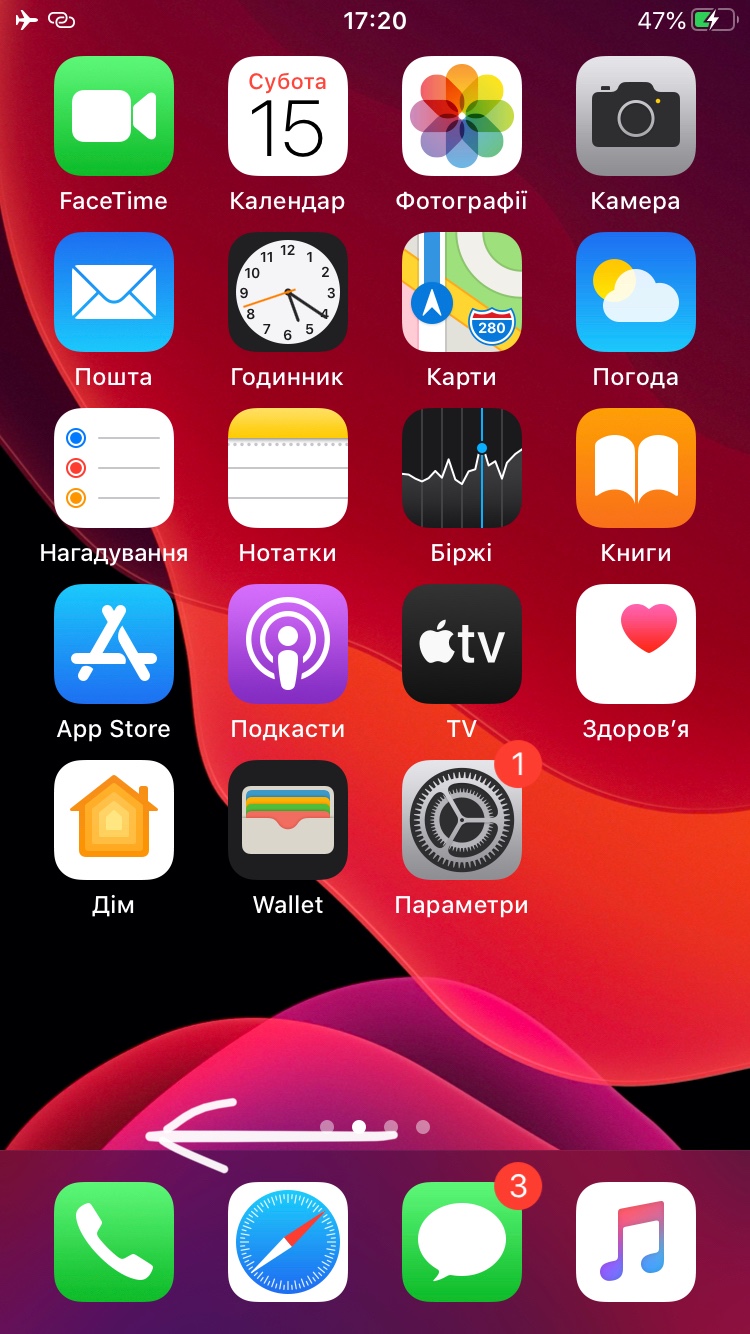Open the FaceTime app
This screenshot has width=750, height=1334.
click(113, 116)
